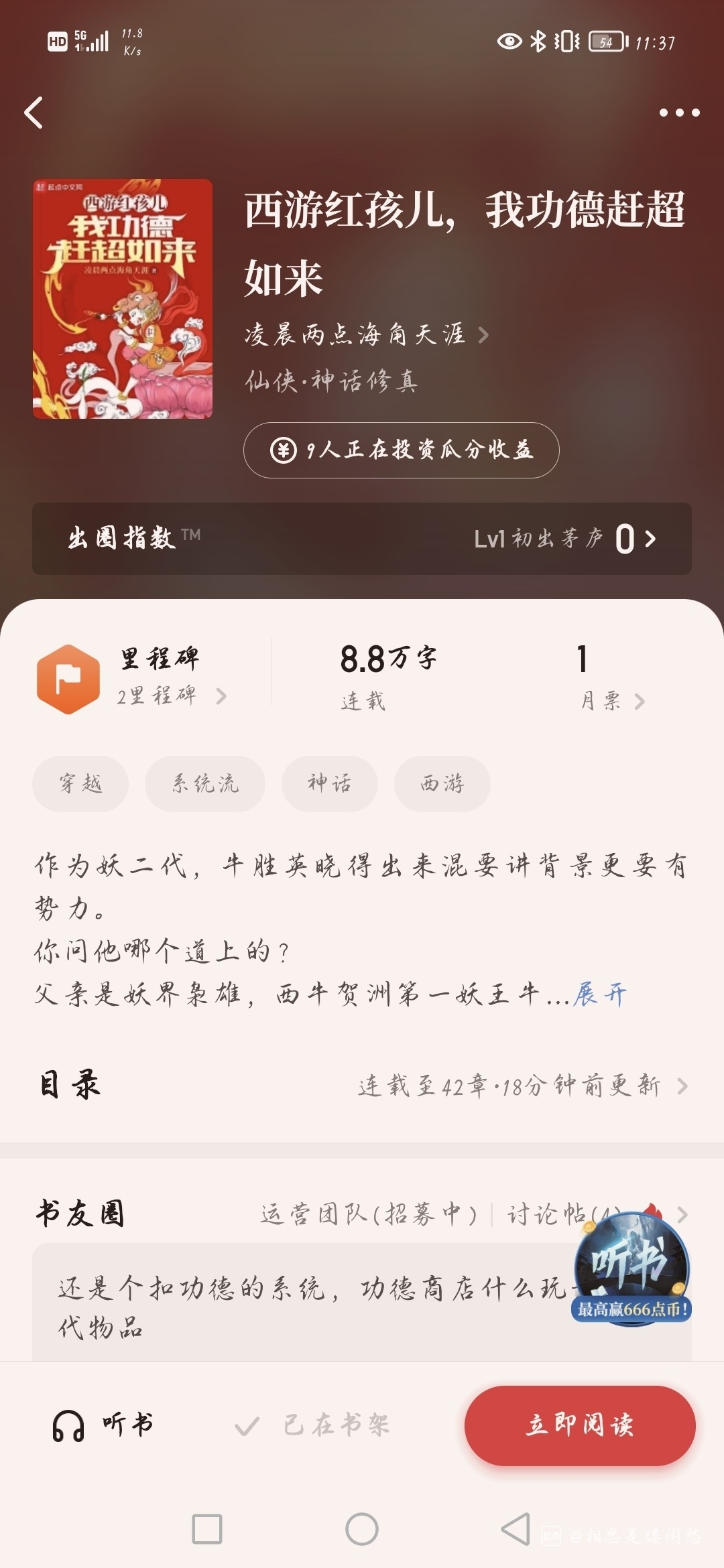Tap the system home button
724x1568 pixels.
click(x=362, y=1529)
